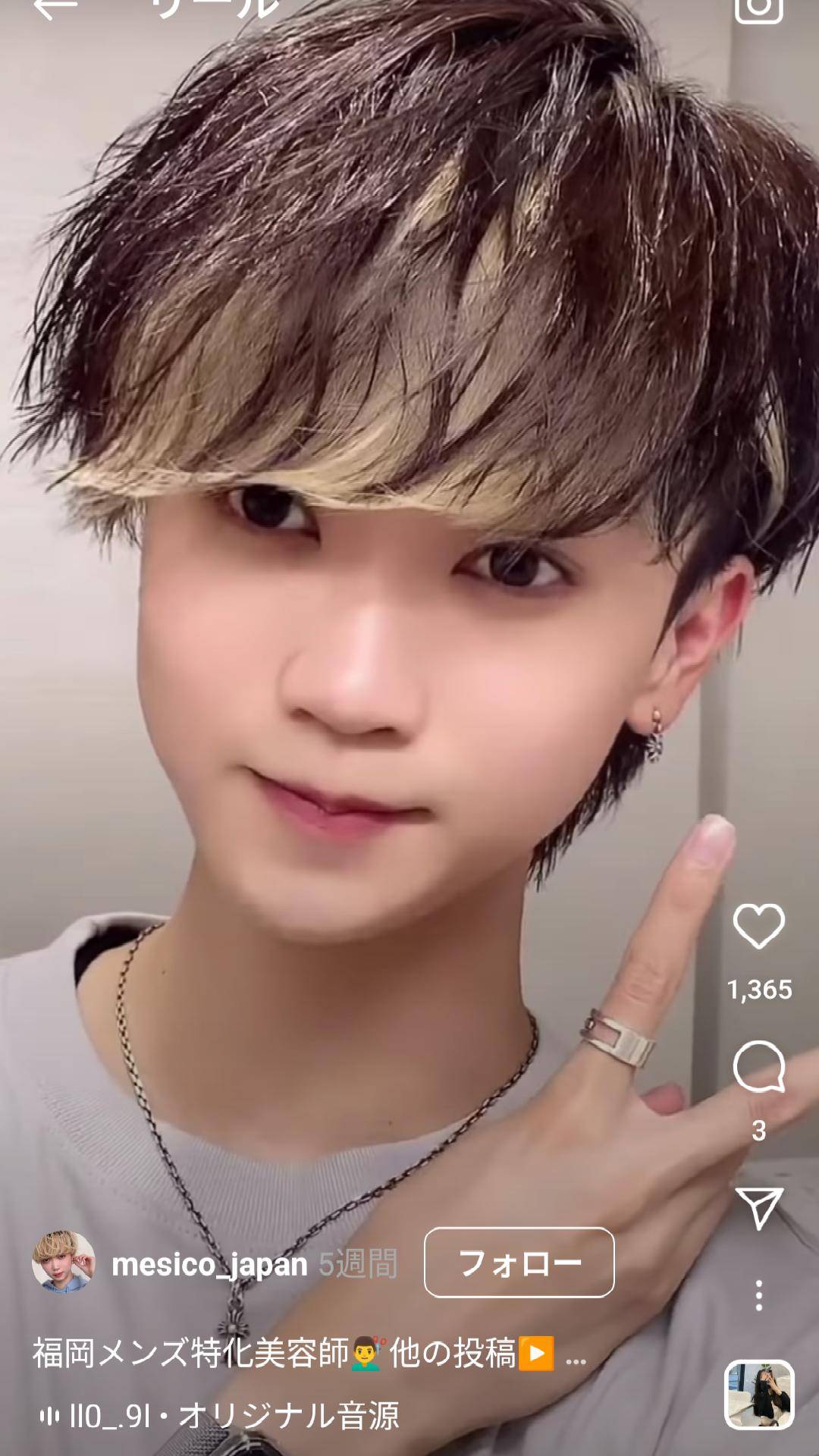
Task: Open the three-dot more options menu
Action: pyautogui.click(x=758, y=1295)
